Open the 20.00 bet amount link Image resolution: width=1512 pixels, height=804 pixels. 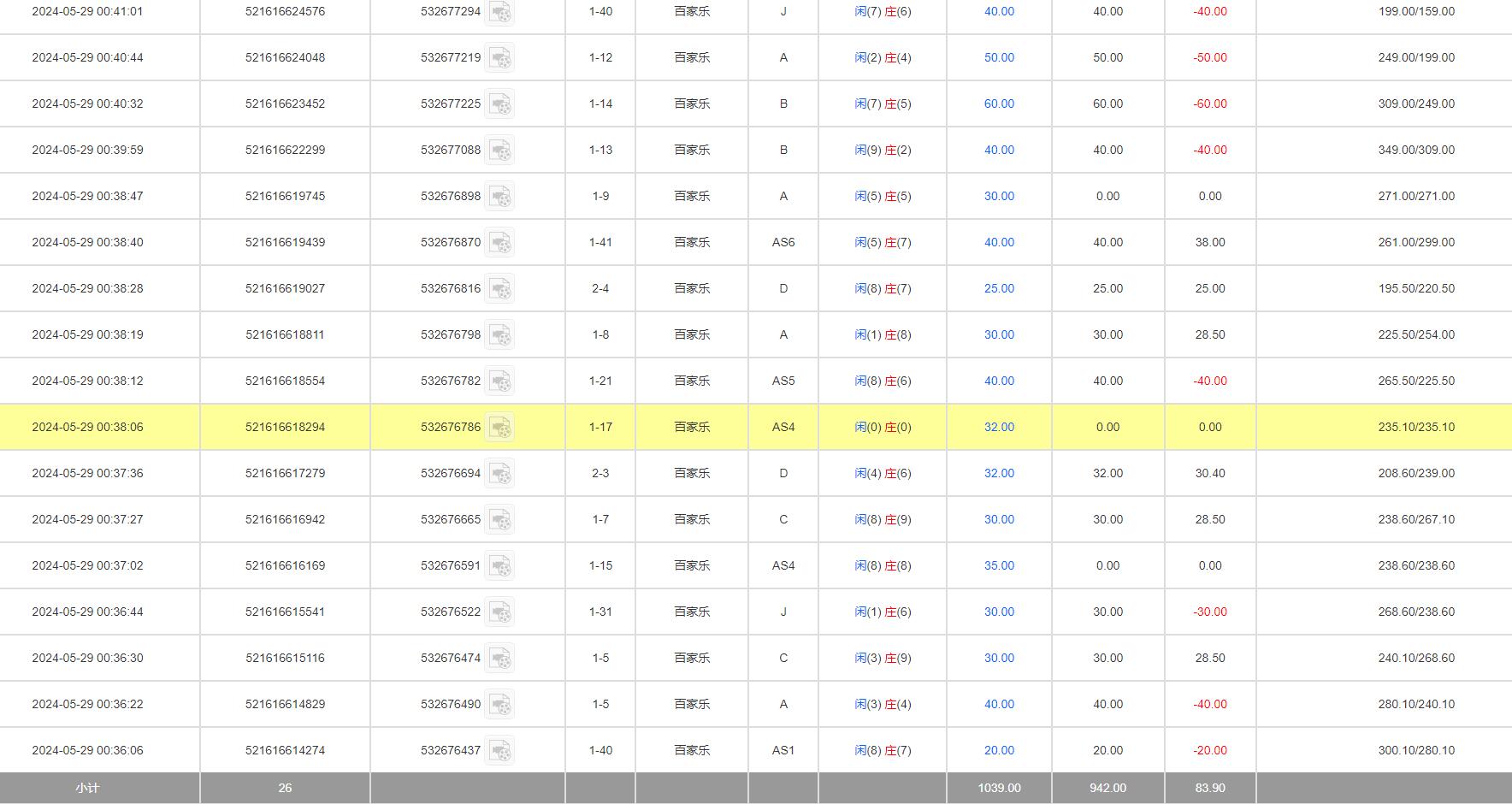tap(999, 750)
